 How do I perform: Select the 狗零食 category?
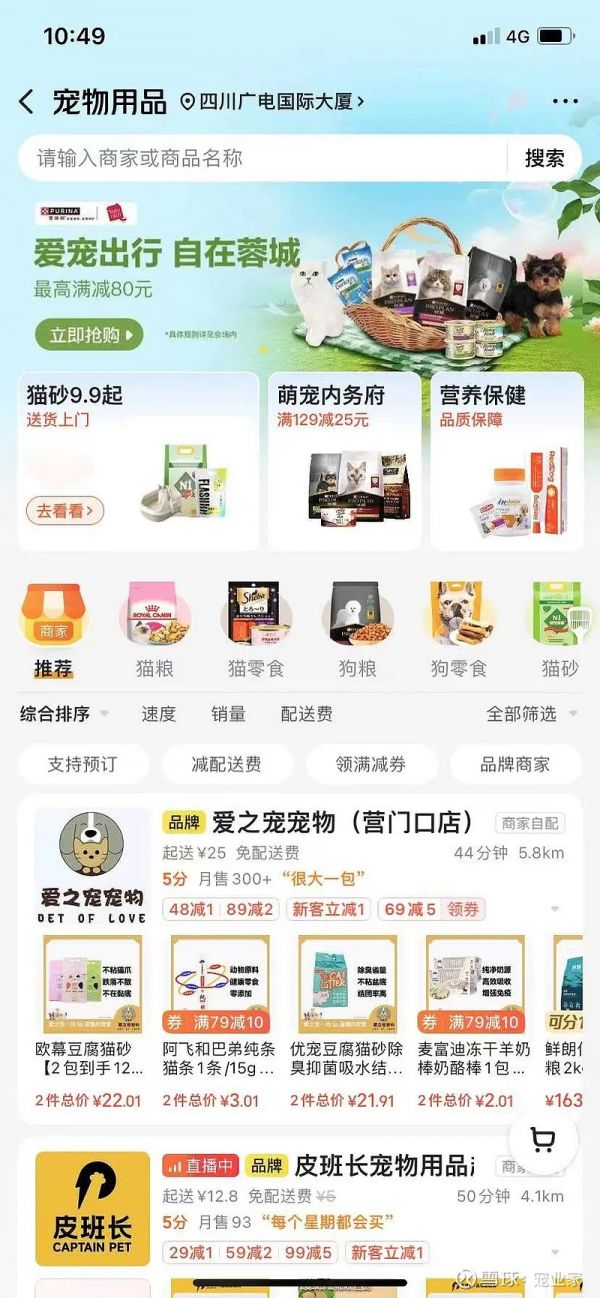458,629
